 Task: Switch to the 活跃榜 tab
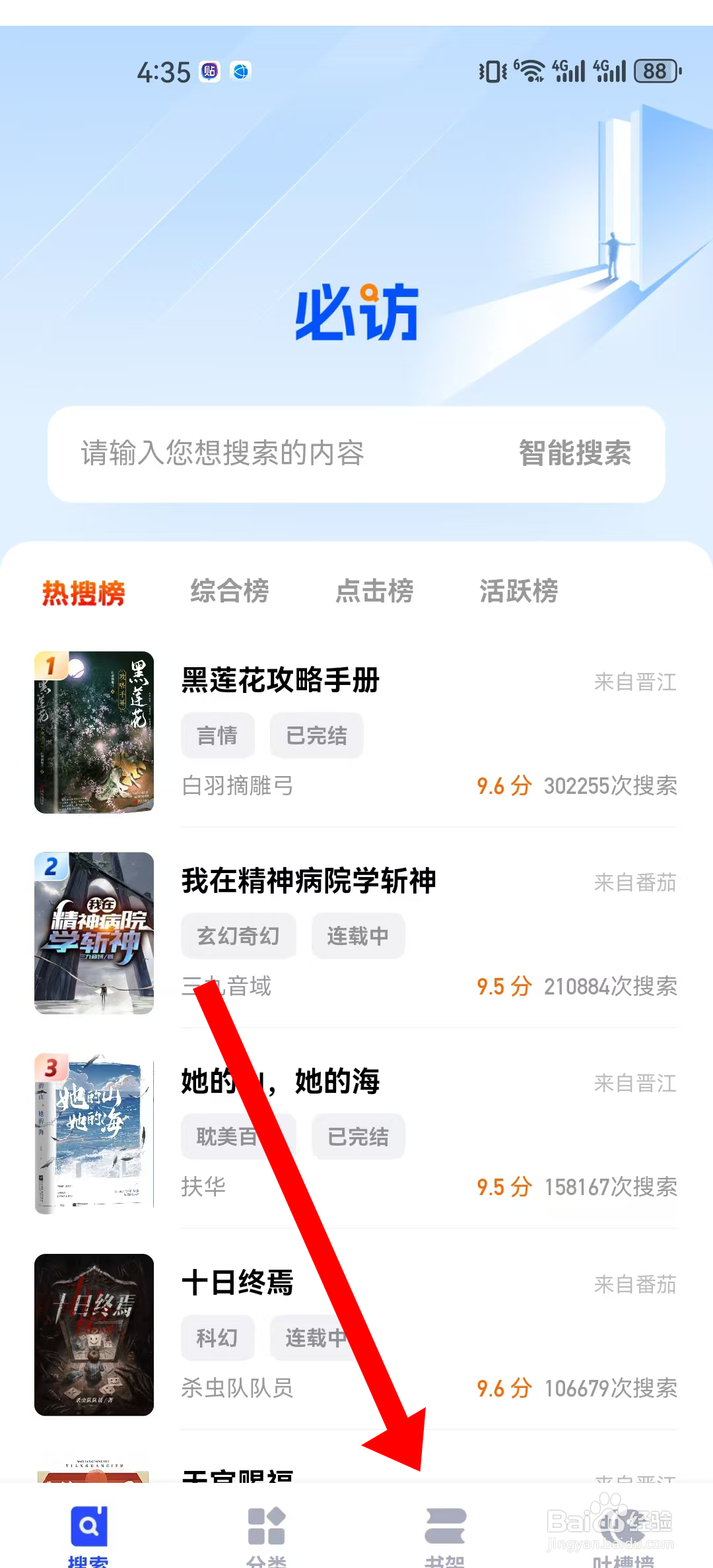(x=519, y=592)
